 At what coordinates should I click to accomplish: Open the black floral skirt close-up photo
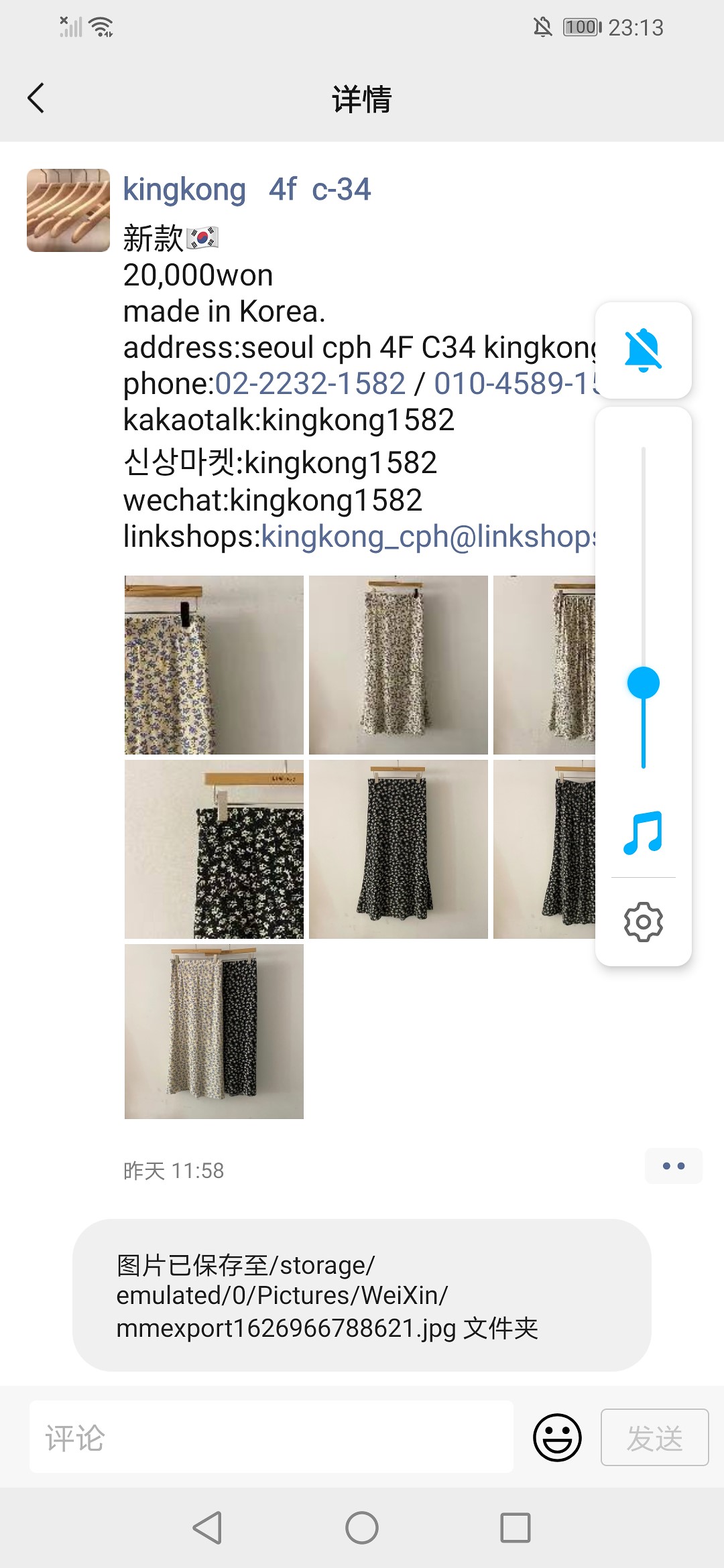214,849
